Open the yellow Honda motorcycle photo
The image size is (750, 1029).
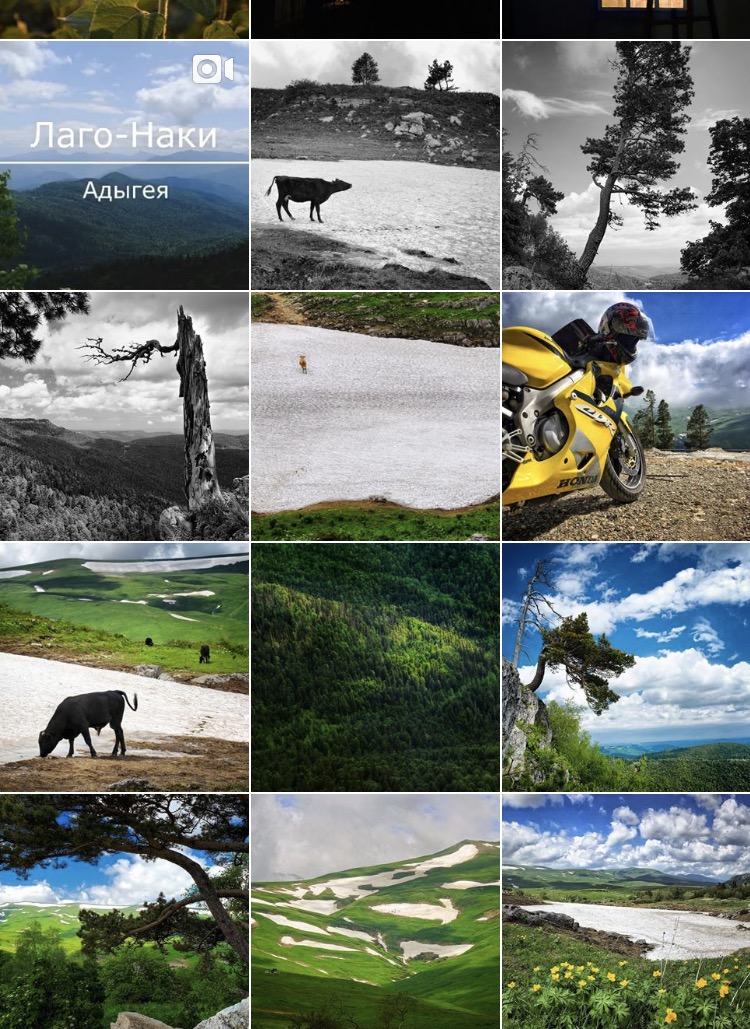pos(626,416)
